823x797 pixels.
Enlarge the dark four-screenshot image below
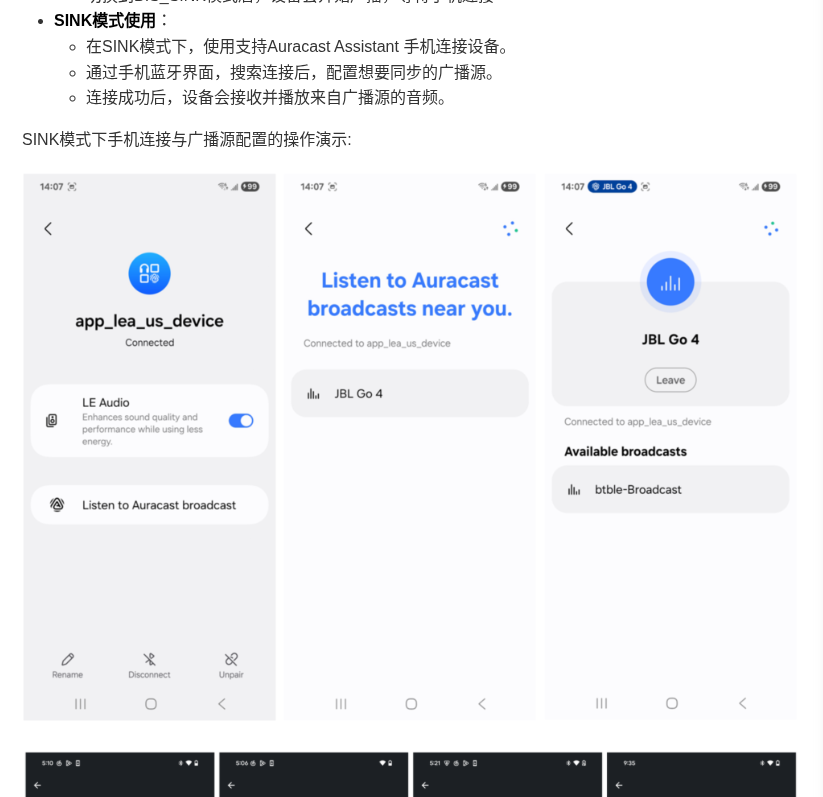click(410, 774)
